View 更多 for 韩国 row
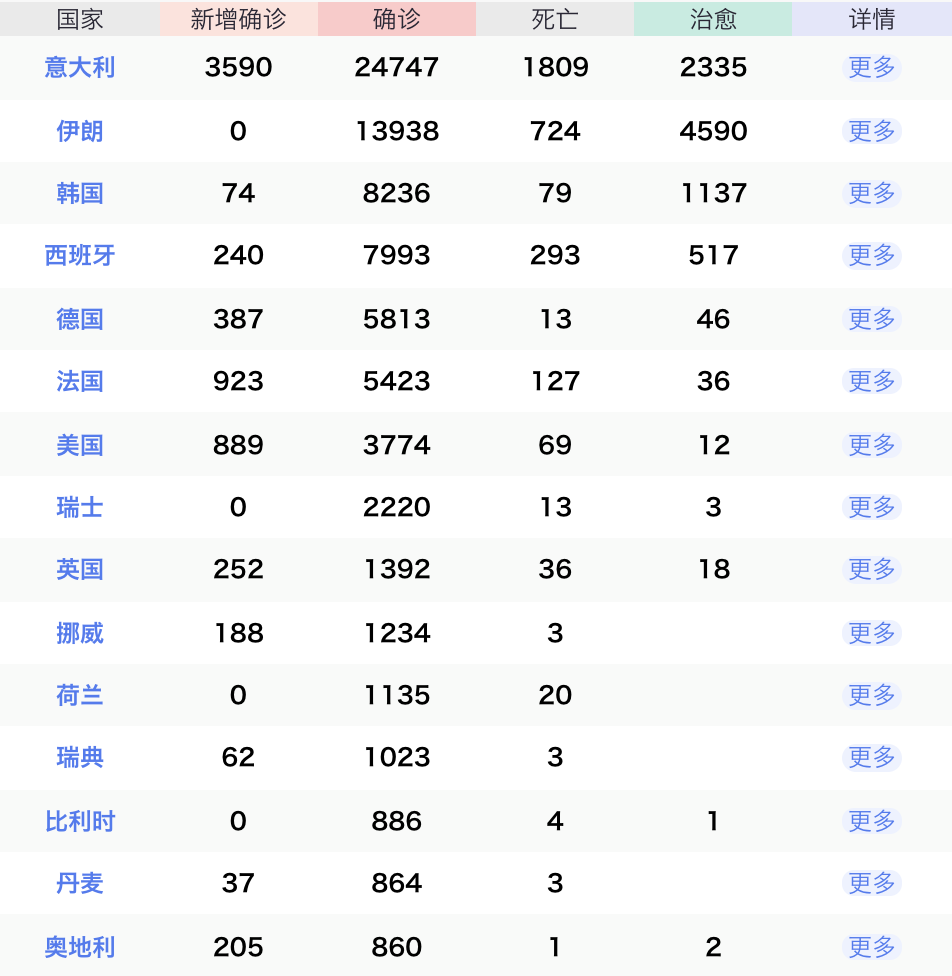 pos(872,193)
